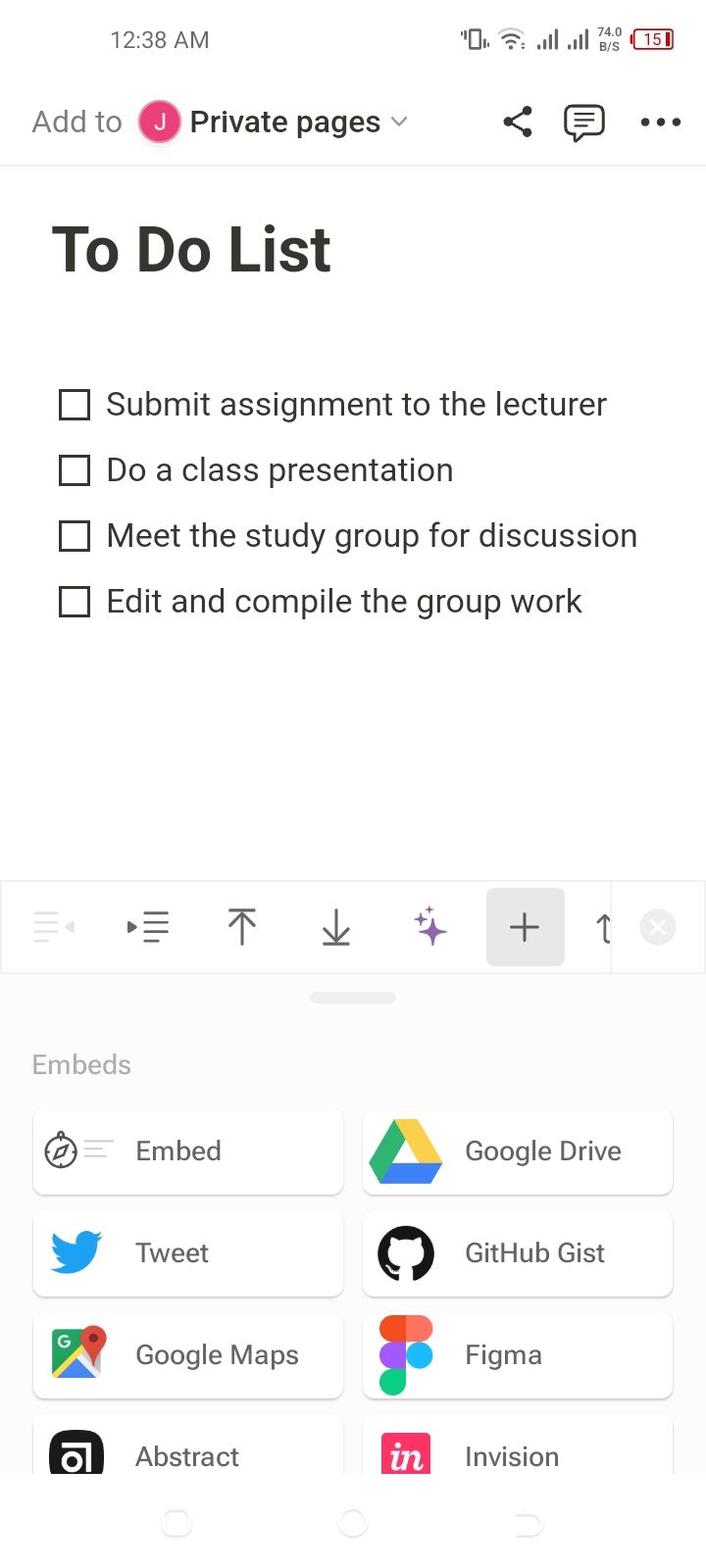Move the block down
The width and height of the screenshot is (706, 1568).
[x=335, y=927]
